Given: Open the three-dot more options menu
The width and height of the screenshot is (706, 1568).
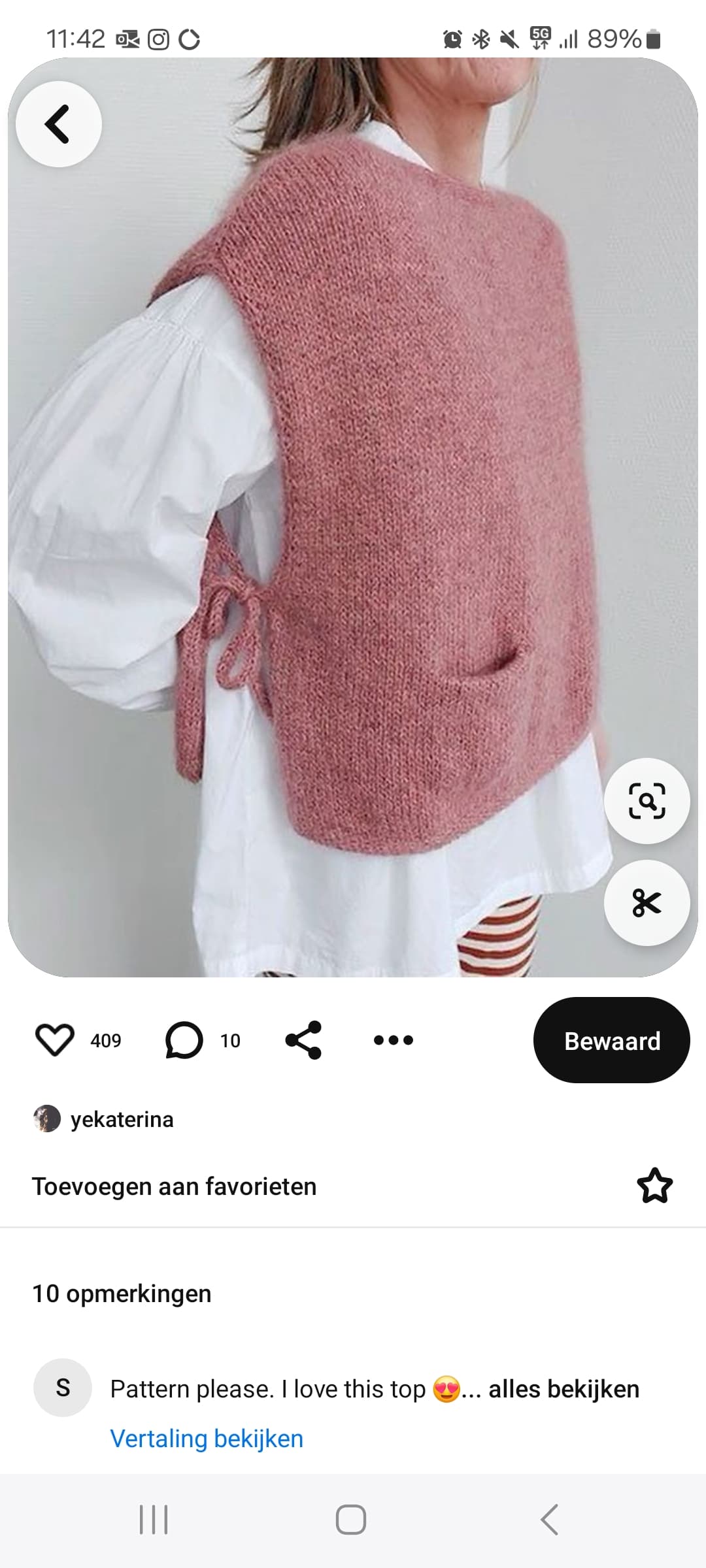Looking at the screenshot, I should [x=394, y=1040].
